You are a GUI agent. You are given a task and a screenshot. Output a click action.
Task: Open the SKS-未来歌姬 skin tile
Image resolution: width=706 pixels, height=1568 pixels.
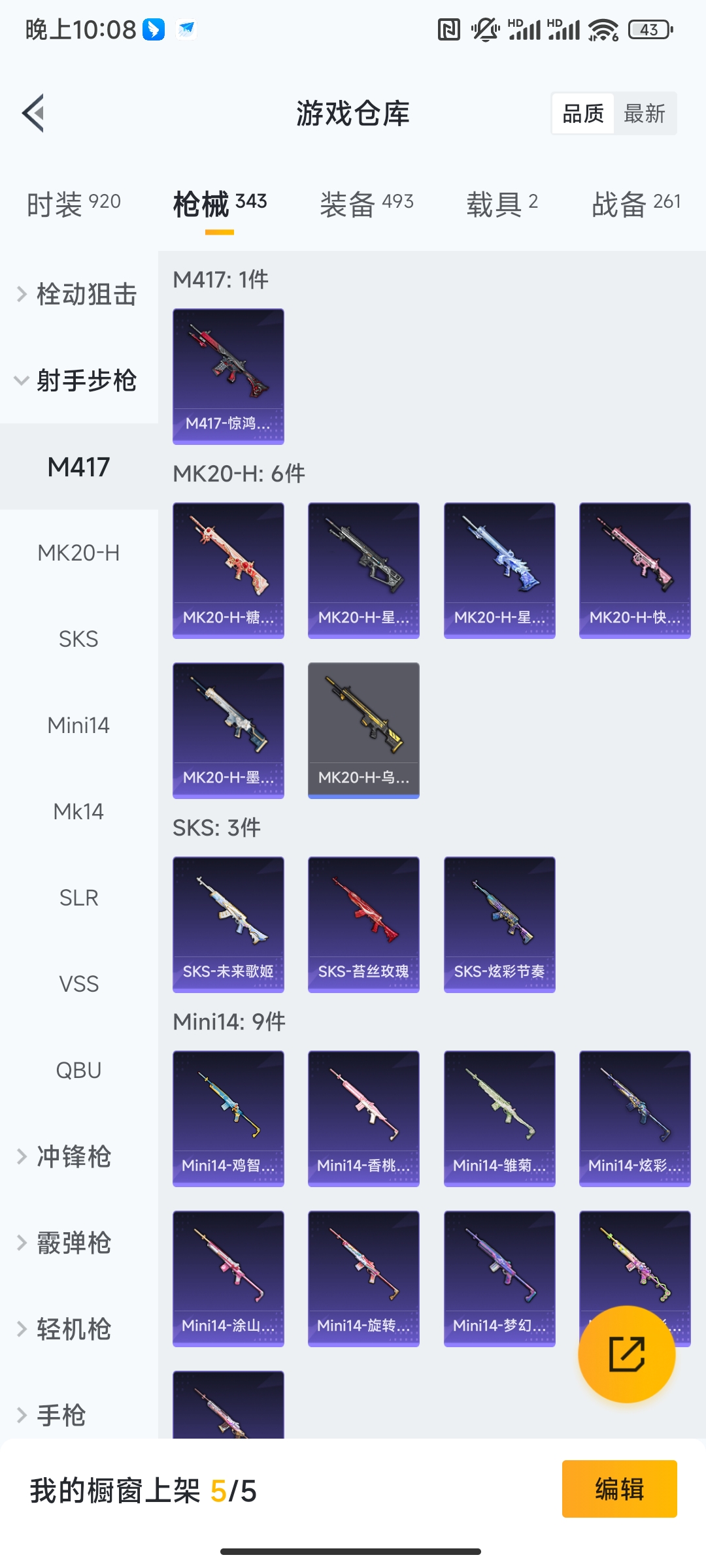(x=228, y=924)
